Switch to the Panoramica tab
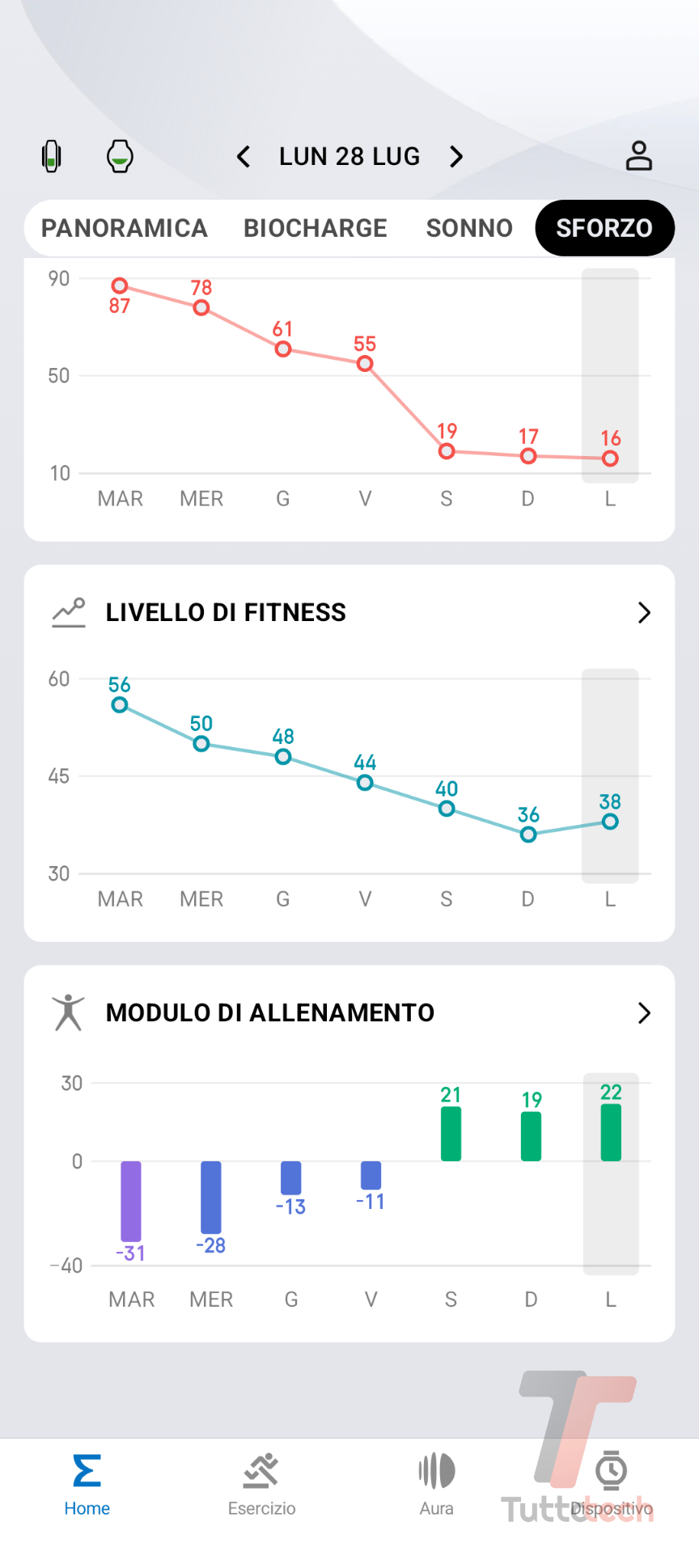This screenshot has width=699, height=1568. pyautogui.click(x=125, y=228)
